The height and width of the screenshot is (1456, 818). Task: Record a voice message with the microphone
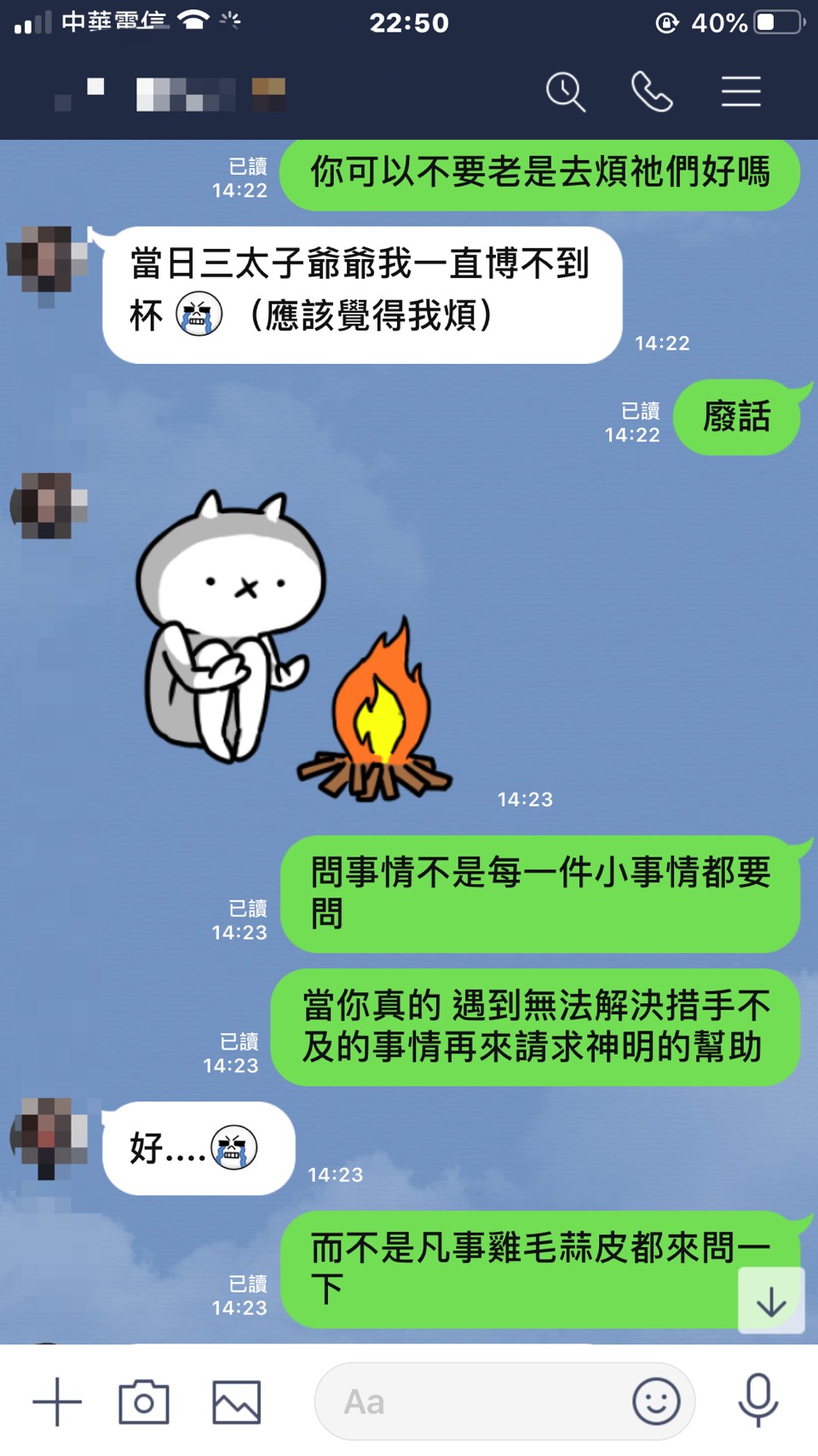click(x=758, y=1400)
